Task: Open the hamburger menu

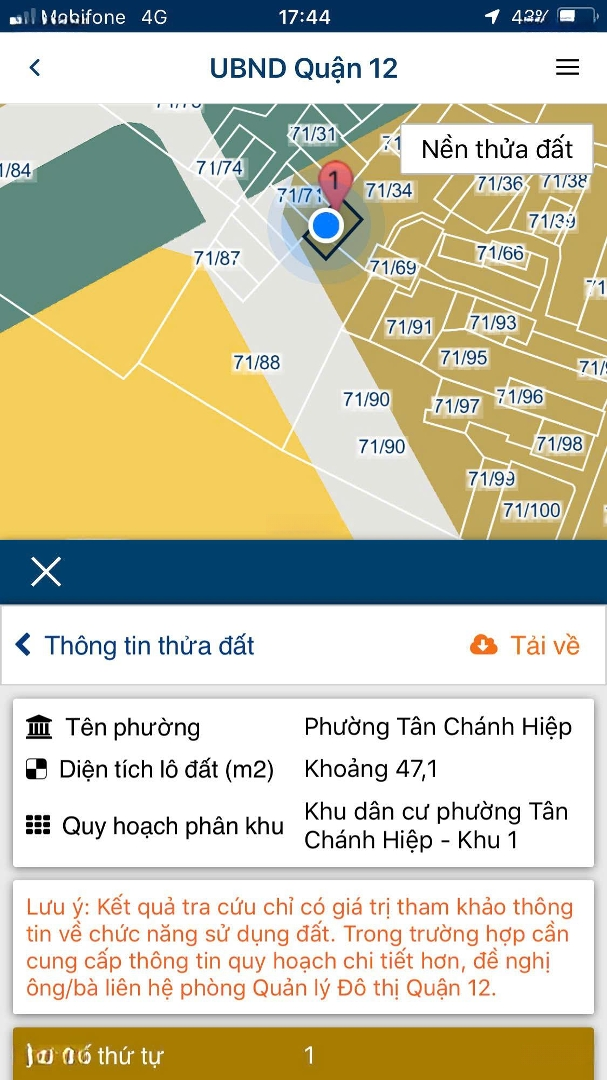Action: pos(567,68)
